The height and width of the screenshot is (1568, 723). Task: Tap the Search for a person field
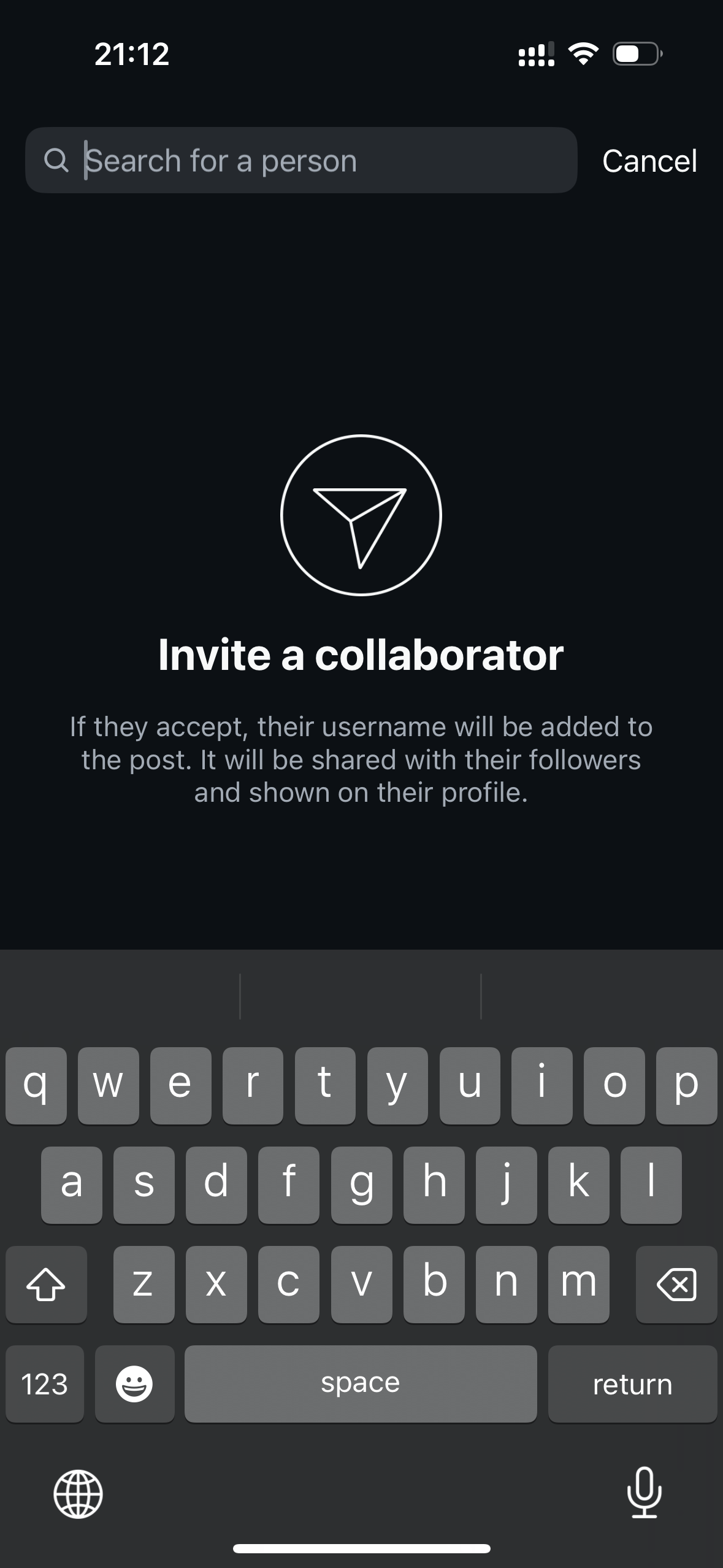pyautogui.click(x=301, y=160)
